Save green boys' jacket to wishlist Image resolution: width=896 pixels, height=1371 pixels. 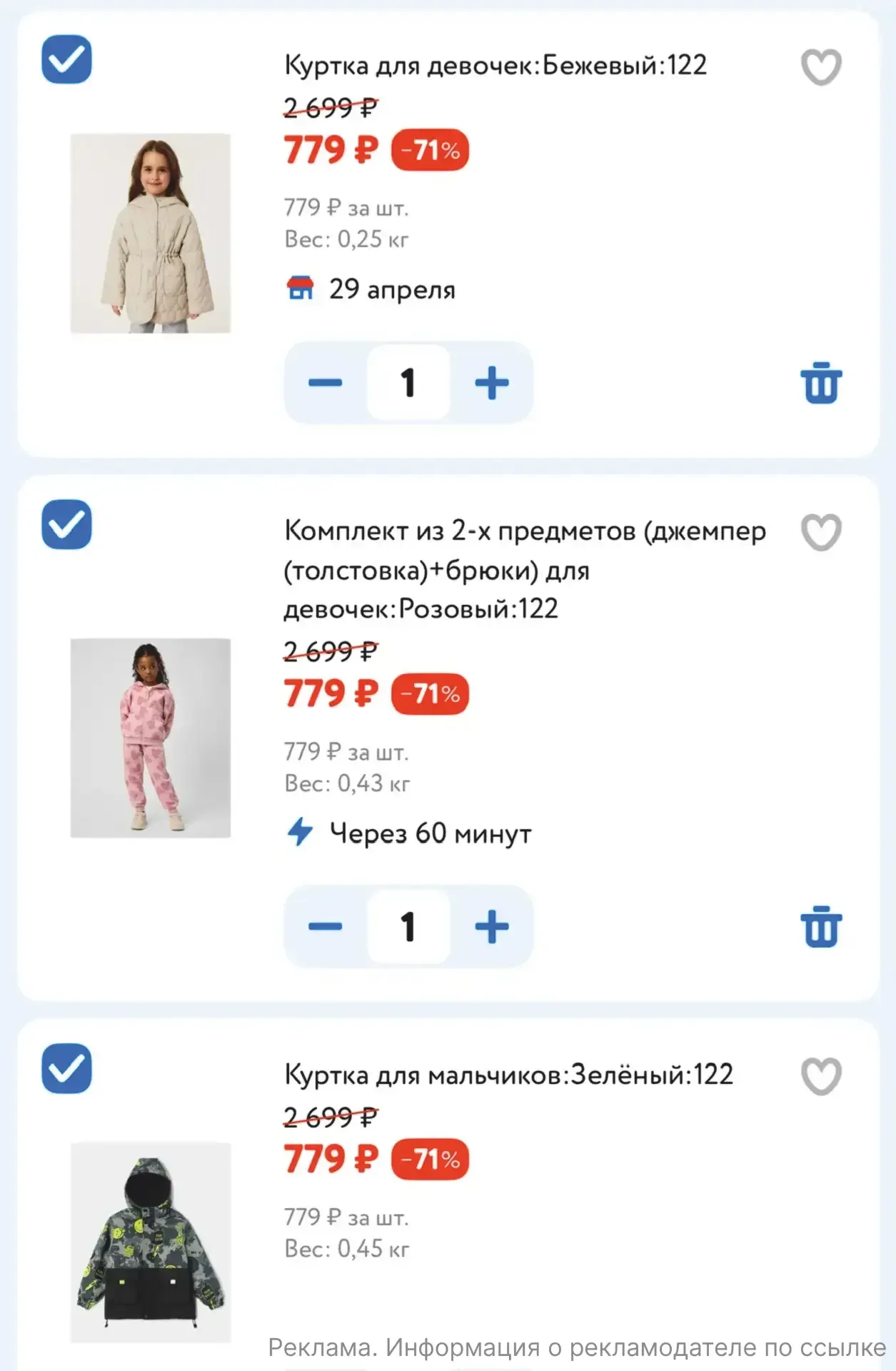coord(821,1077)
